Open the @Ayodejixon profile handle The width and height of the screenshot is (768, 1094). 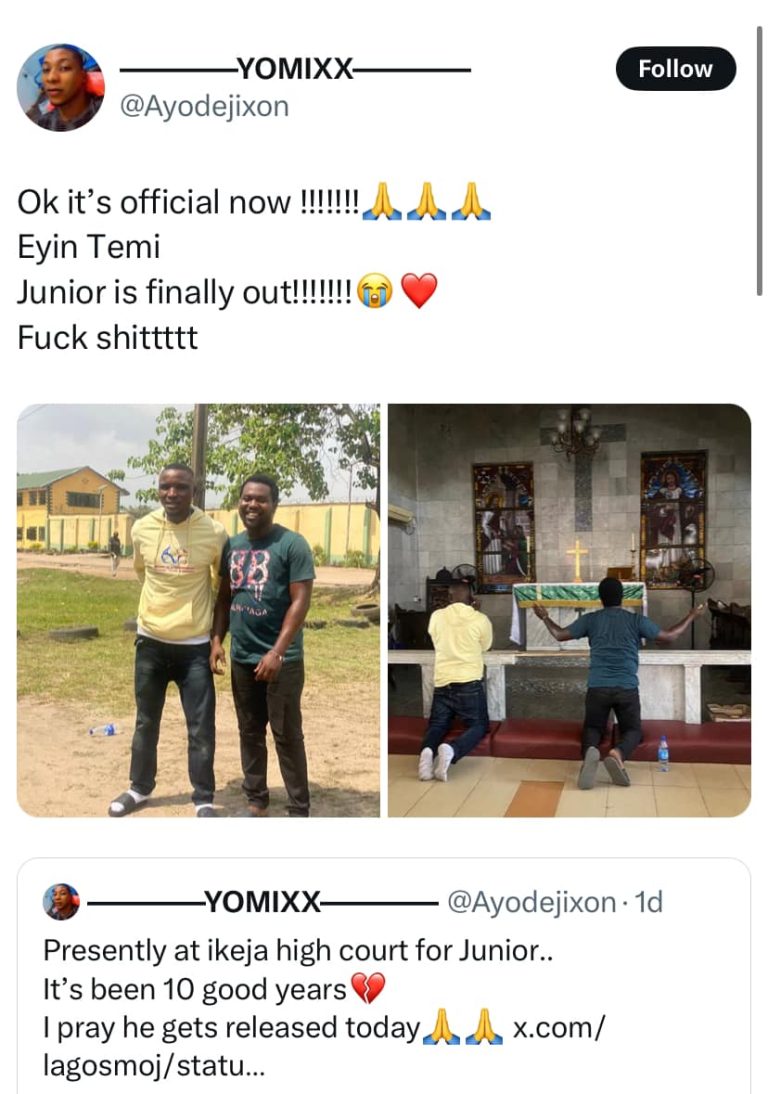click(204, 106)
